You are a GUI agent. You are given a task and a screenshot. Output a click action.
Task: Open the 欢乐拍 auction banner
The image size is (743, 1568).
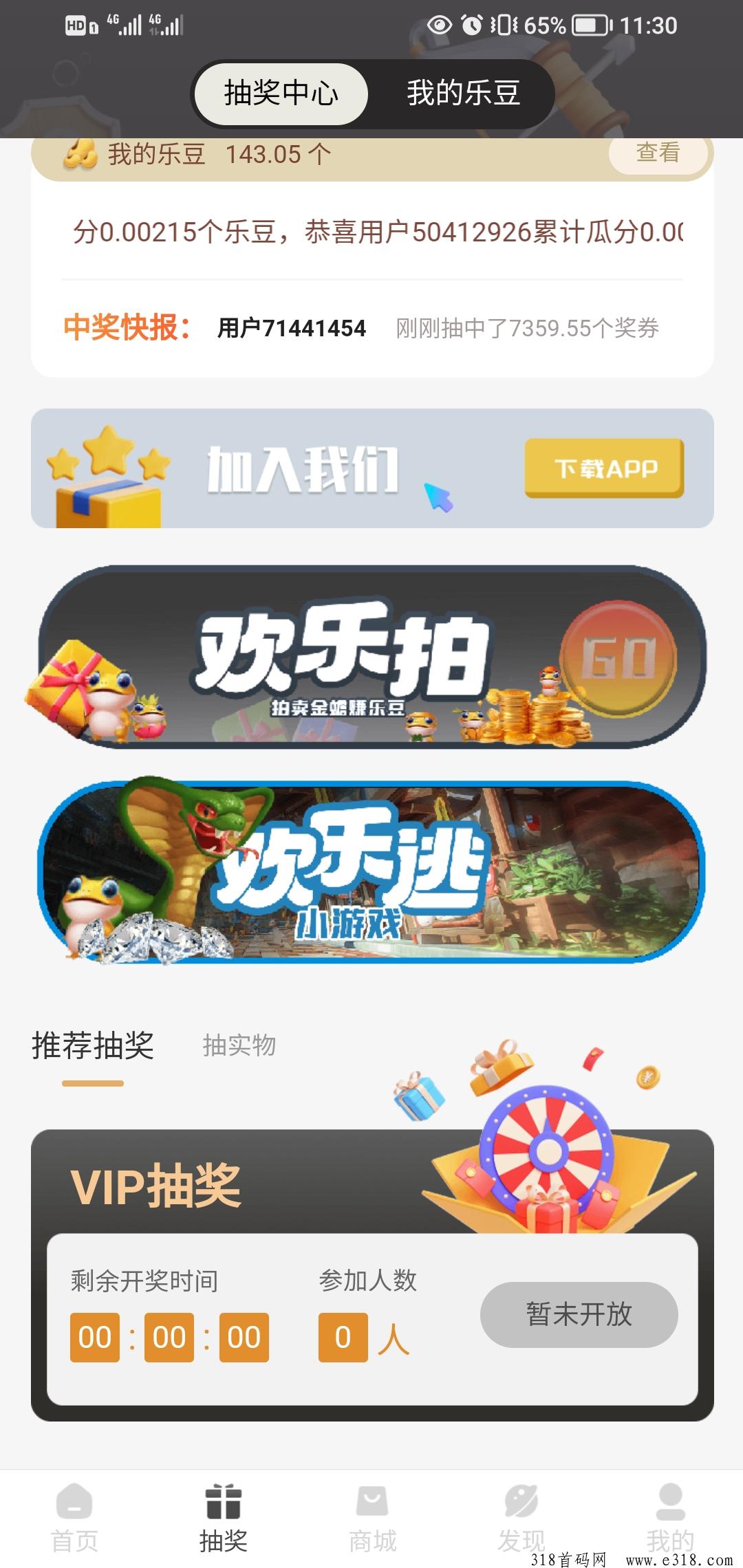(x=371, y=657)
